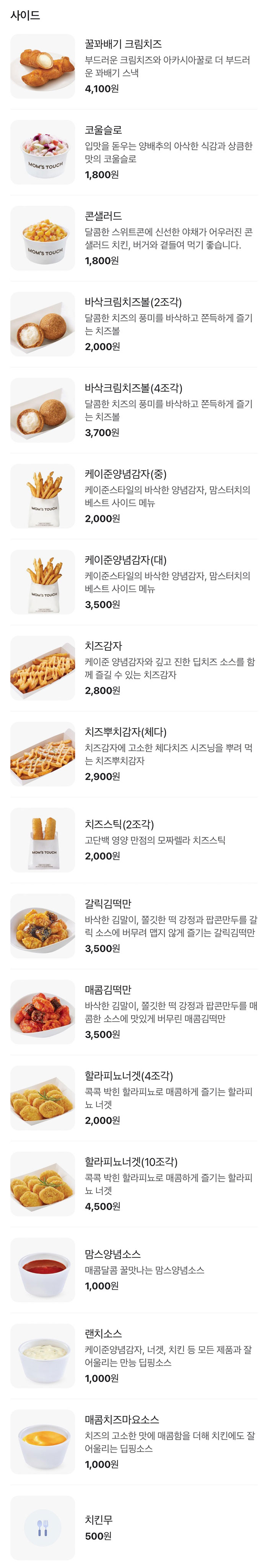This screenshot has height=1568, width=268.
Task: Select 코울슬로 from the side menu
Action: (x=134, y=151)
